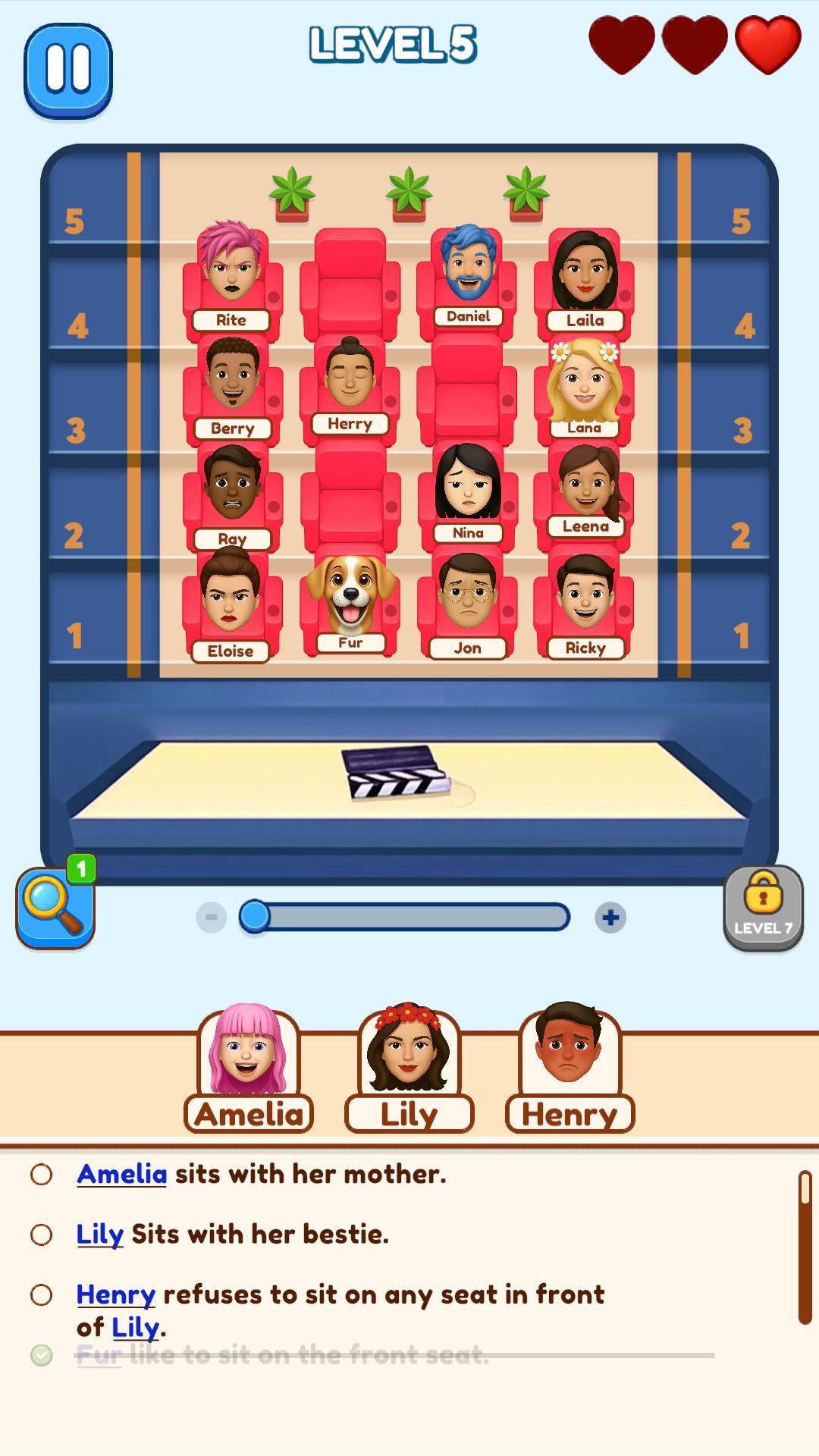Pick the Henry character card
This screenshot has width=819, height=1456.
[570, 1068]
